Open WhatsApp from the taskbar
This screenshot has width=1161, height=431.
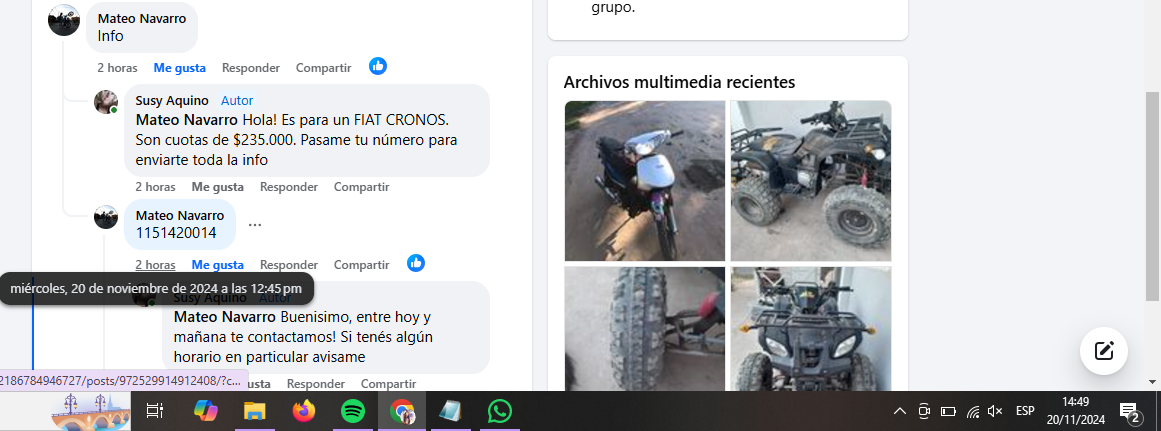[x=499, y=411]
